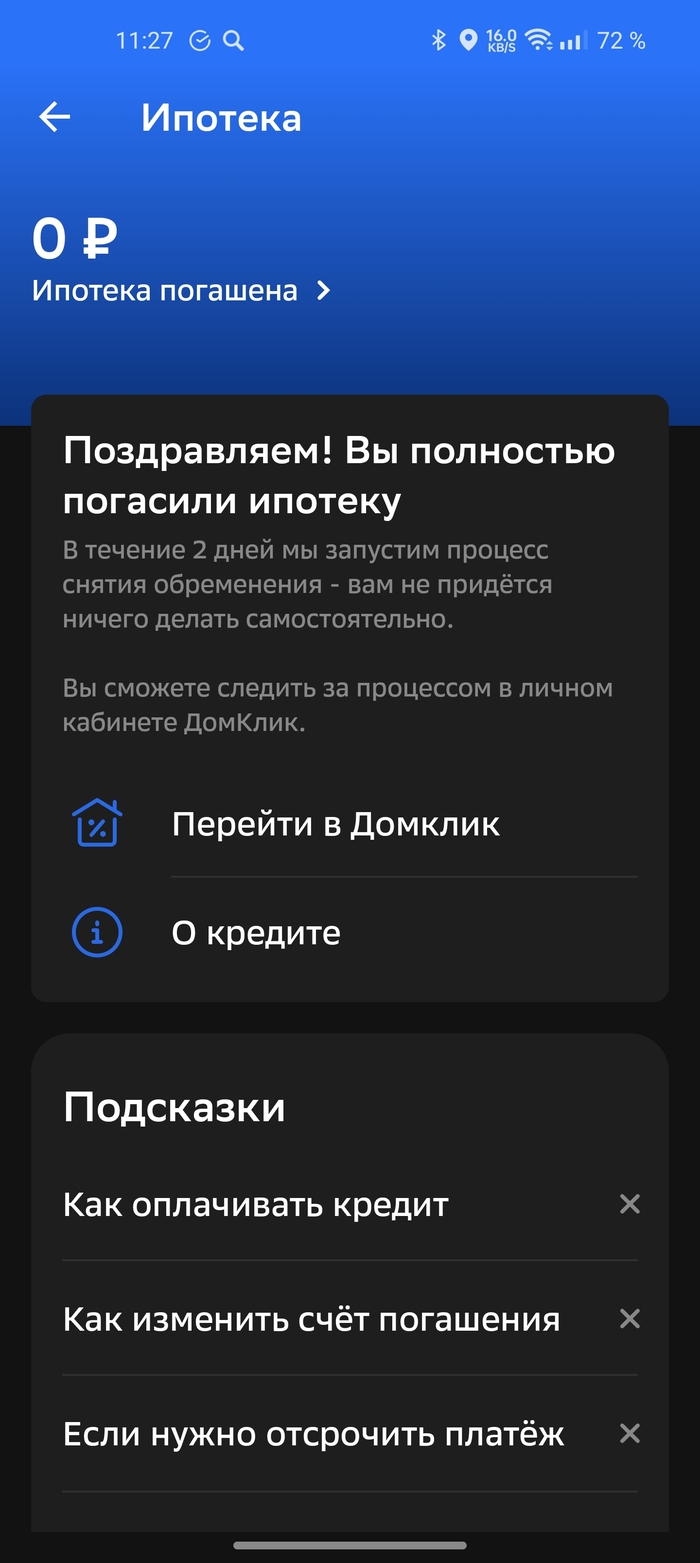700x1563 pixels.
Task: Go back using the arrow icon
Action: tap(55, 118)
